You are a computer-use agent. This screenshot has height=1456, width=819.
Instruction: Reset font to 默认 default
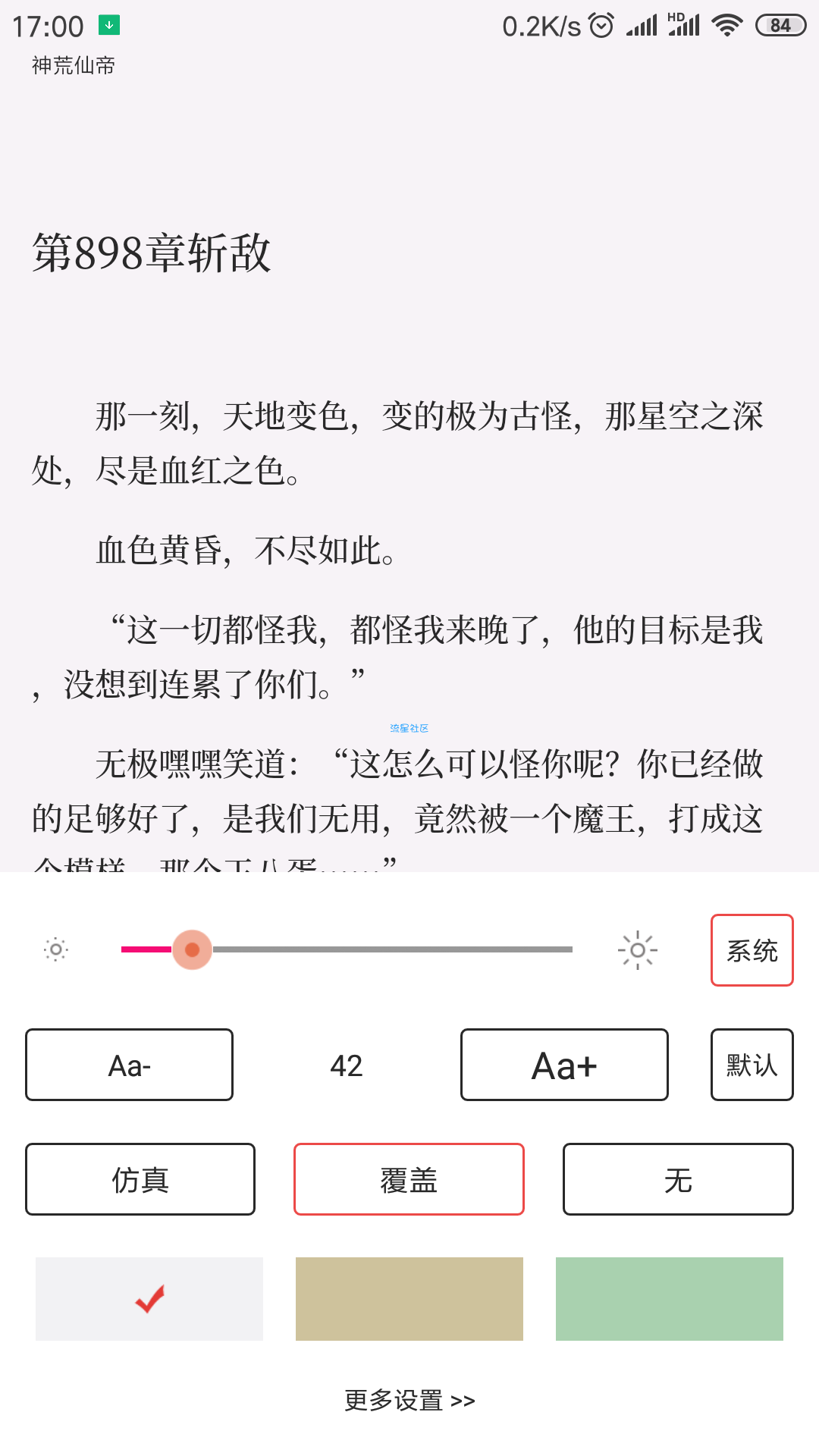(752, 1065)
